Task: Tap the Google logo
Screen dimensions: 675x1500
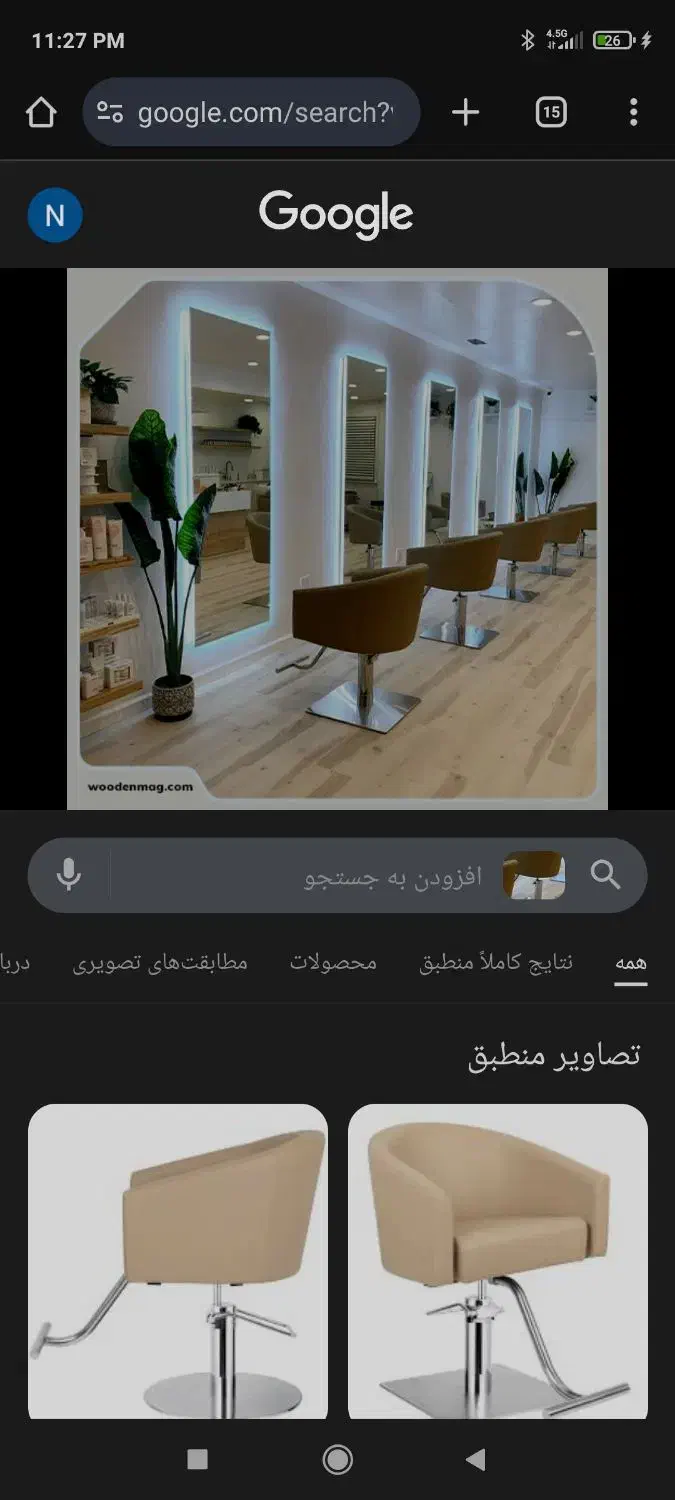Action: [x=336, y=214]
